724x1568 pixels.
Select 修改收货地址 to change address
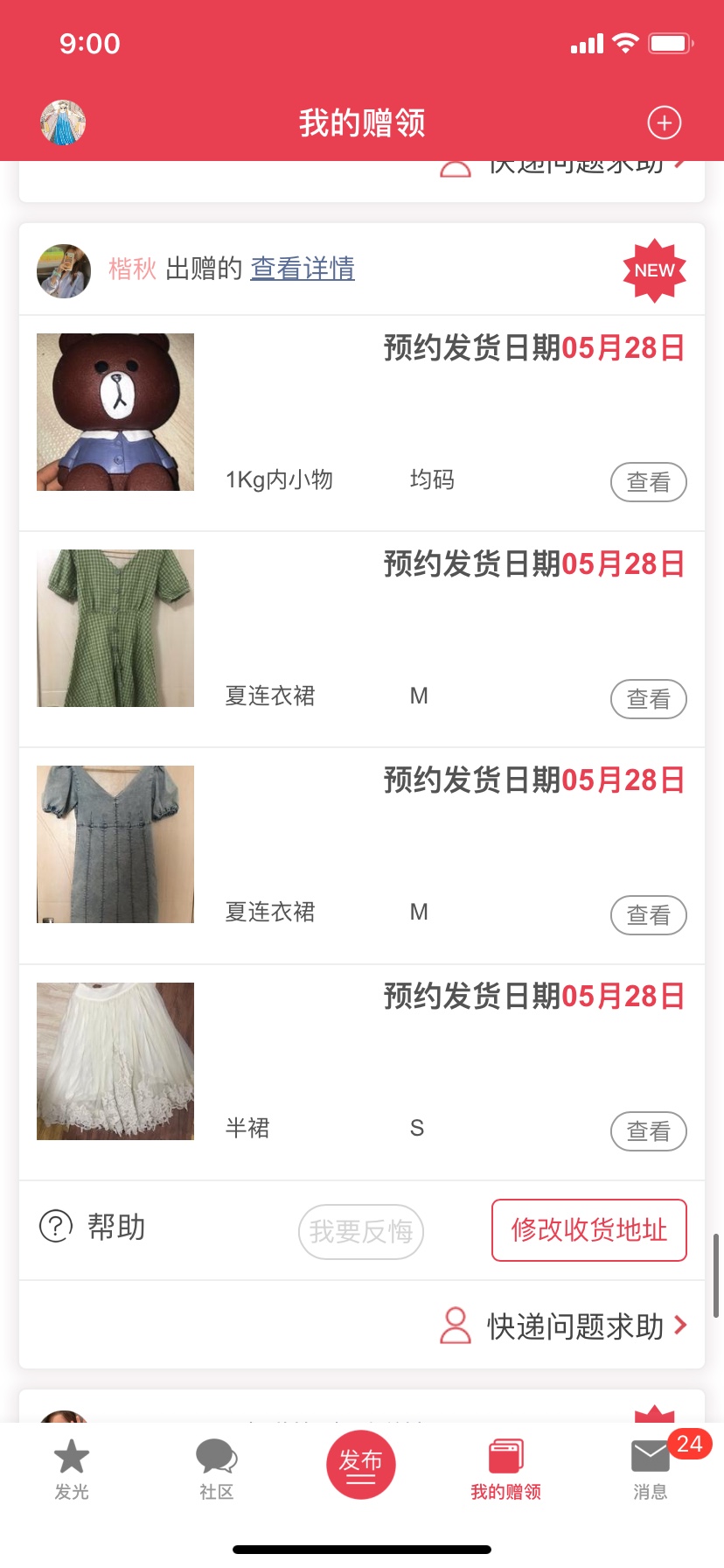click(x=588, y=1230)
